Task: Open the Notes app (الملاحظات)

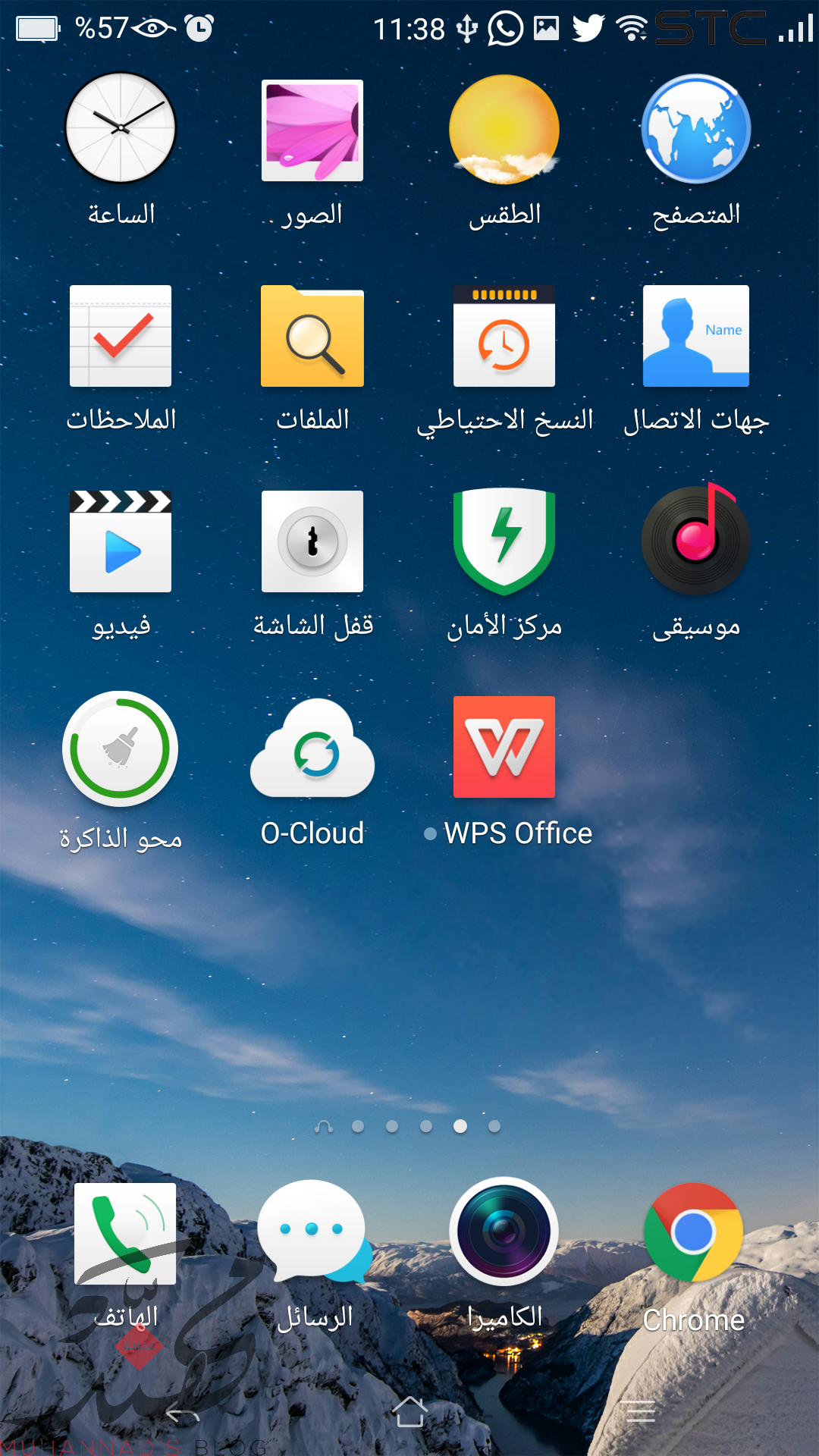Action: pyautogui.click(x=121, y=336)
